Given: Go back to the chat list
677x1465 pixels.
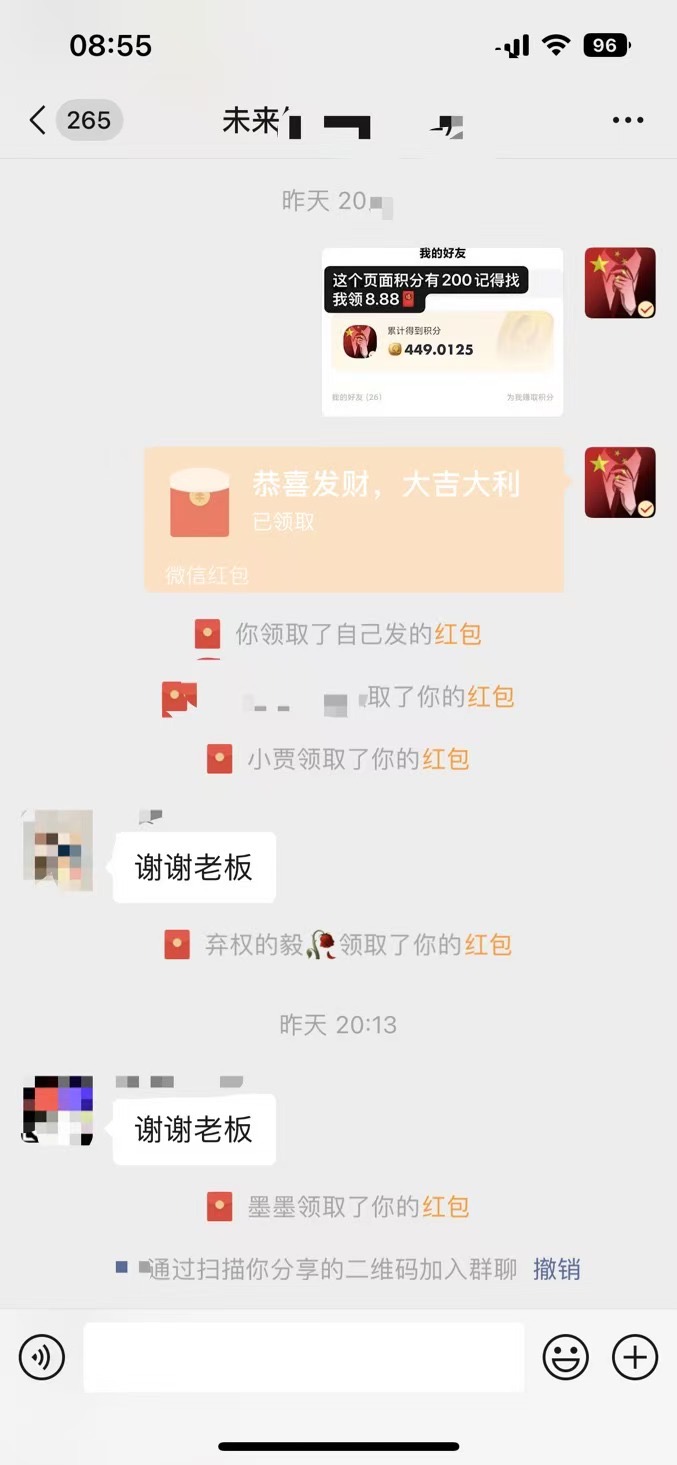Looking at the screenshot, I should pos(38,121).
